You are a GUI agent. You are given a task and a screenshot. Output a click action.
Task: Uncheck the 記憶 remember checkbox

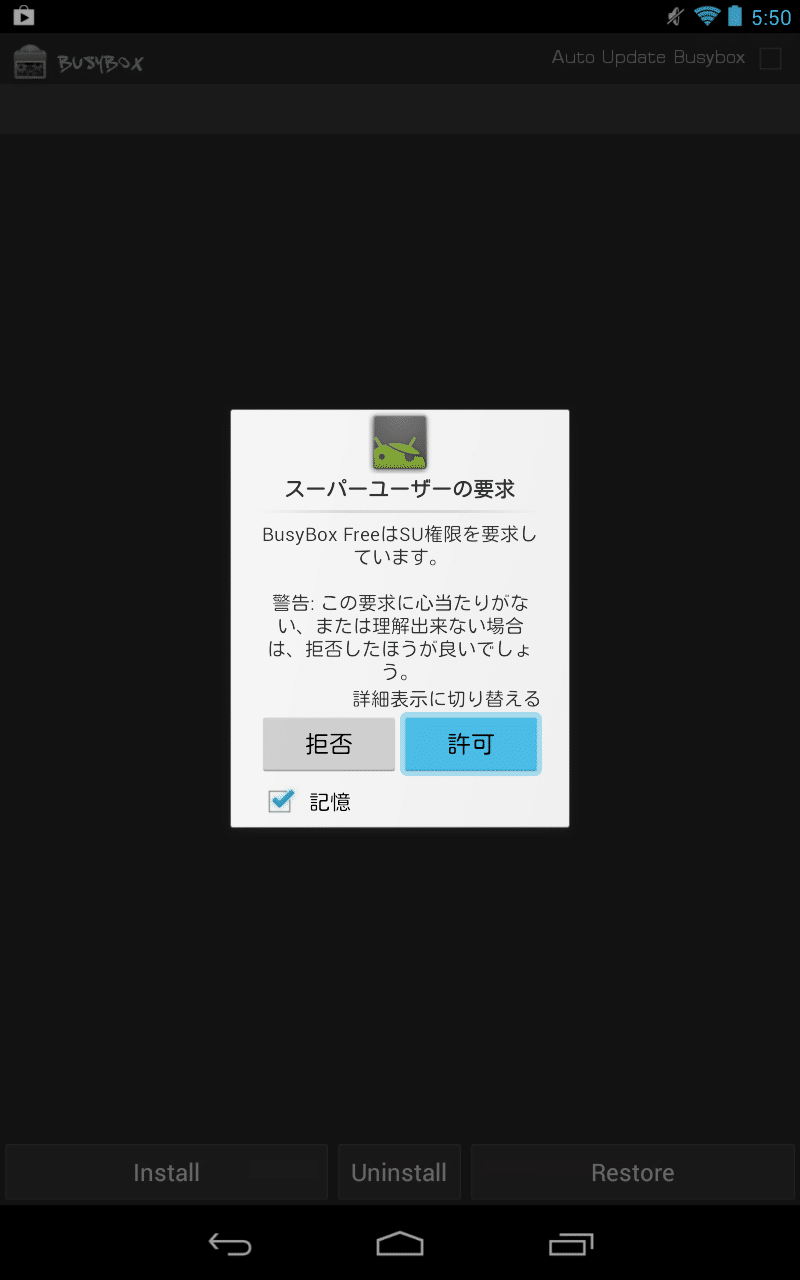(x=281, y=801)
